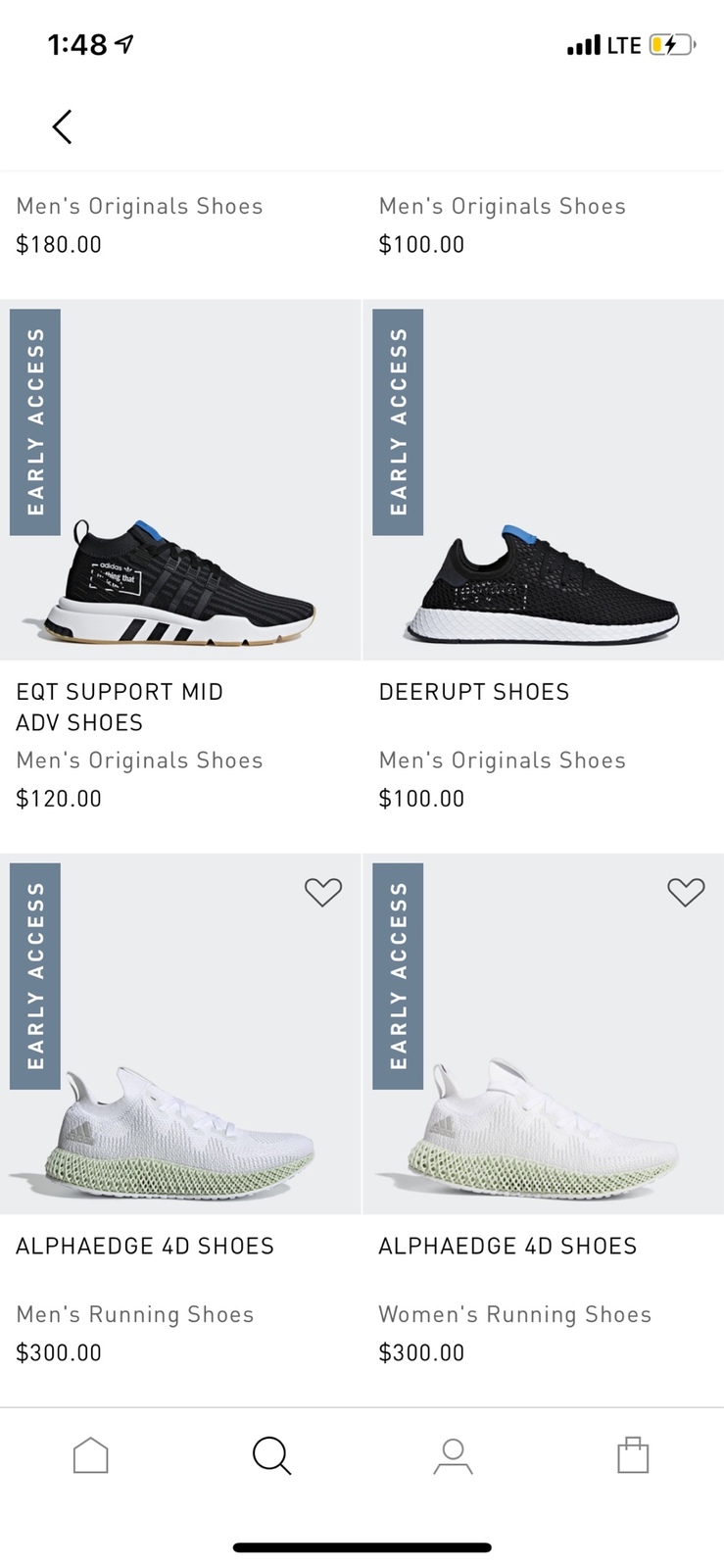Favorite the Men's Alphaedge 4D shoes
The width and height of the screenshot is (724, 1568).
322,892
